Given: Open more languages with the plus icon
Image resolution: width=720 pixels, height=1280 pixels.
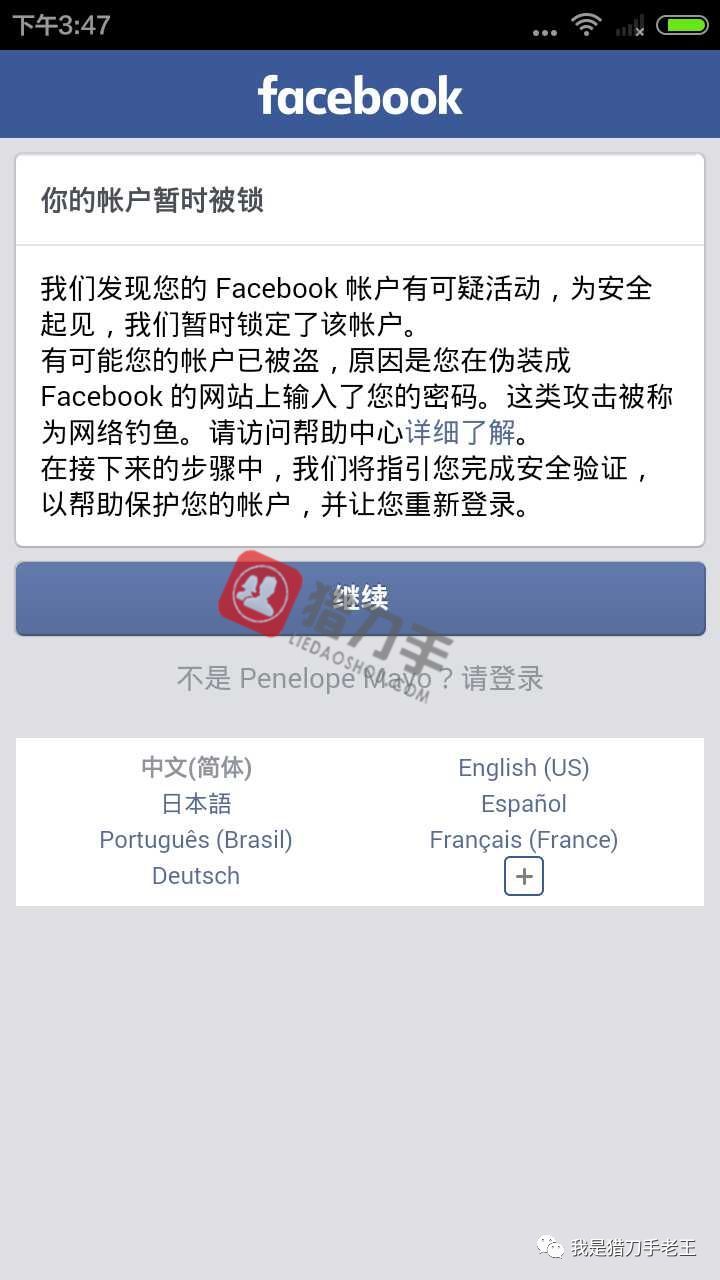Looking at the screenshot, I should point(523,876).
